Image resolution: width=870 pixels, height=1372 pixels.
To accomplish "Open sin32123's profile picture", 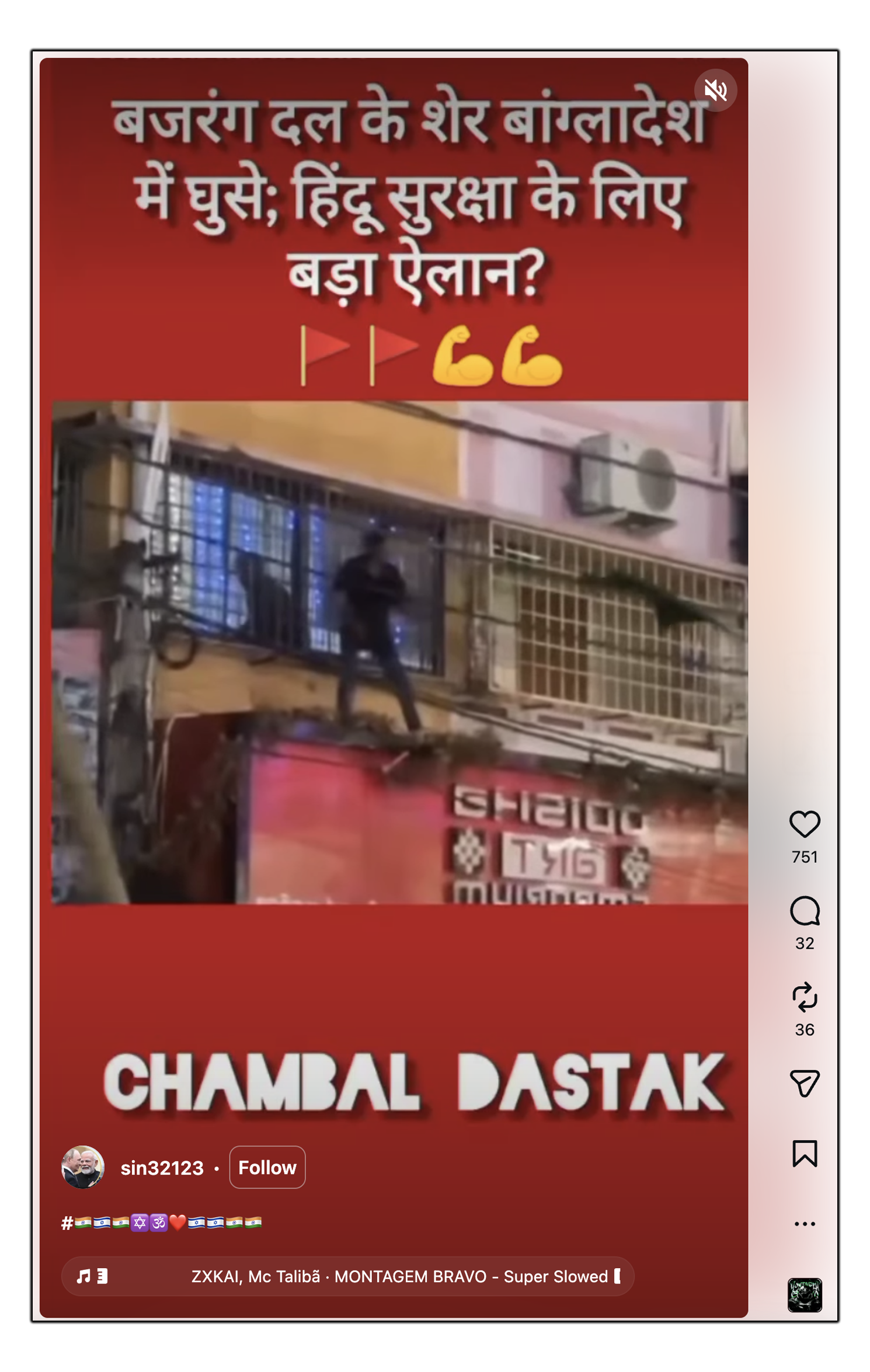I will click(83, 1168).
